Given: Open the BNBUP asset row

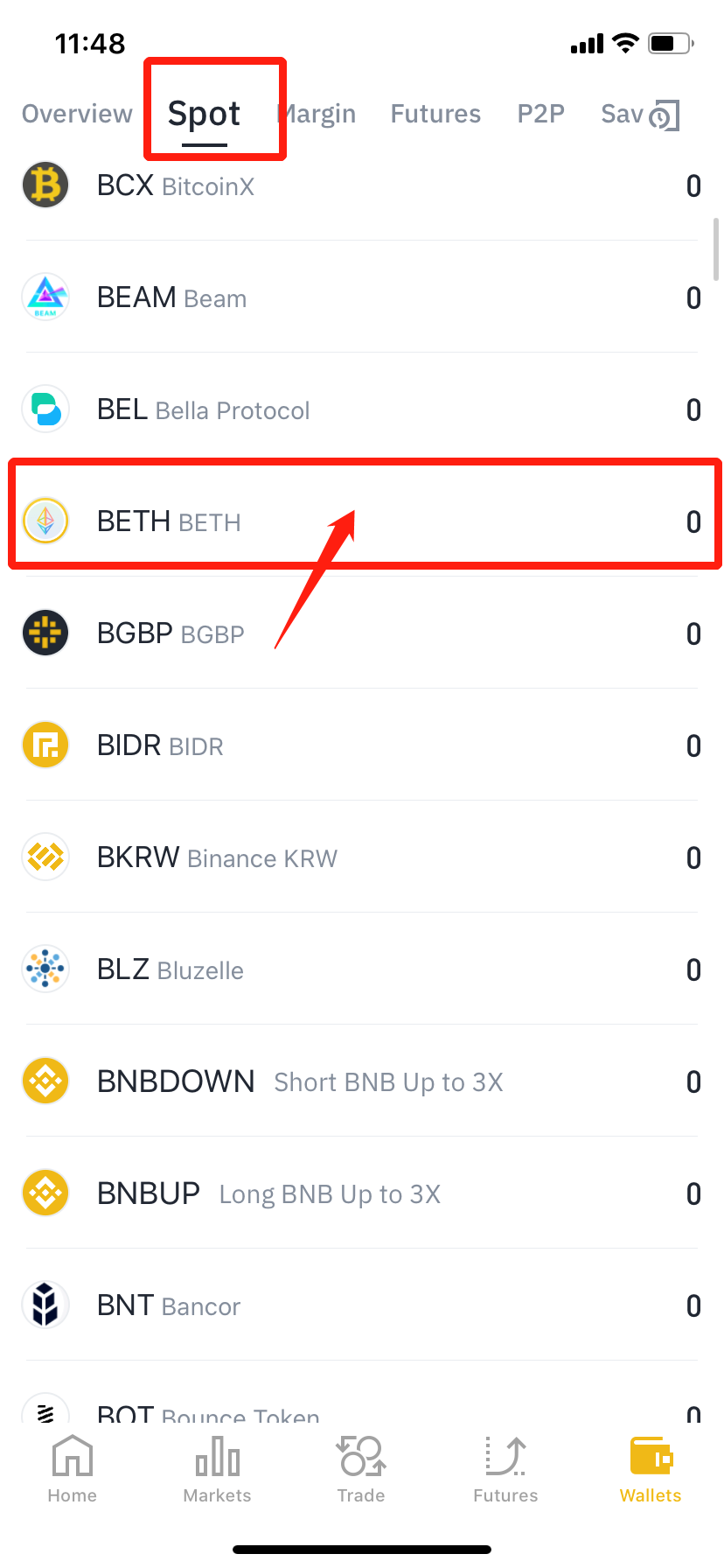Looking at the screenshot, I should click(x=362, y=1193).
